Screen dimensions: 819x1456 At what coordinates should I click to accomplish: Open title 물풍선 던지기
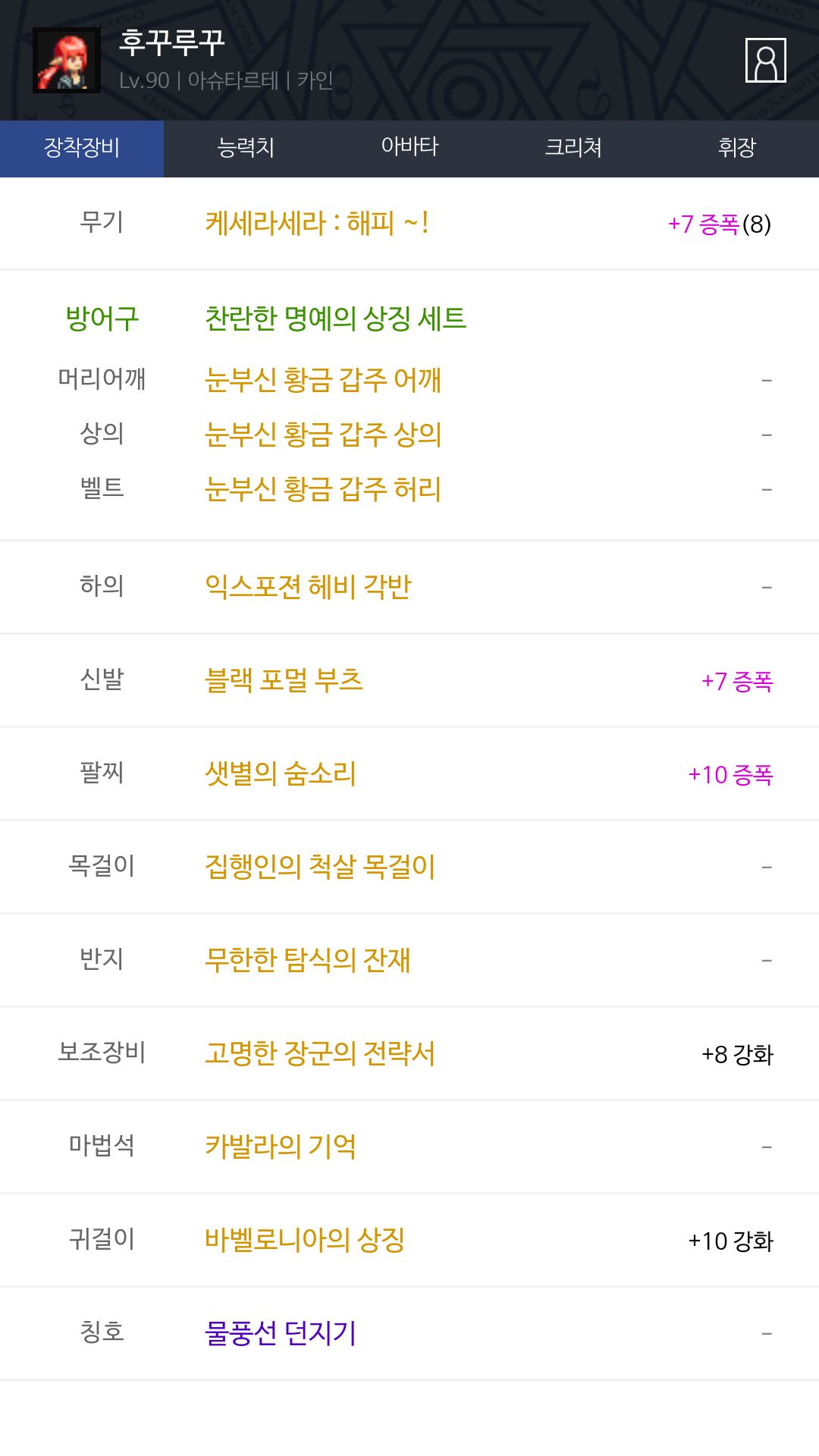[x=281, y=1333]
